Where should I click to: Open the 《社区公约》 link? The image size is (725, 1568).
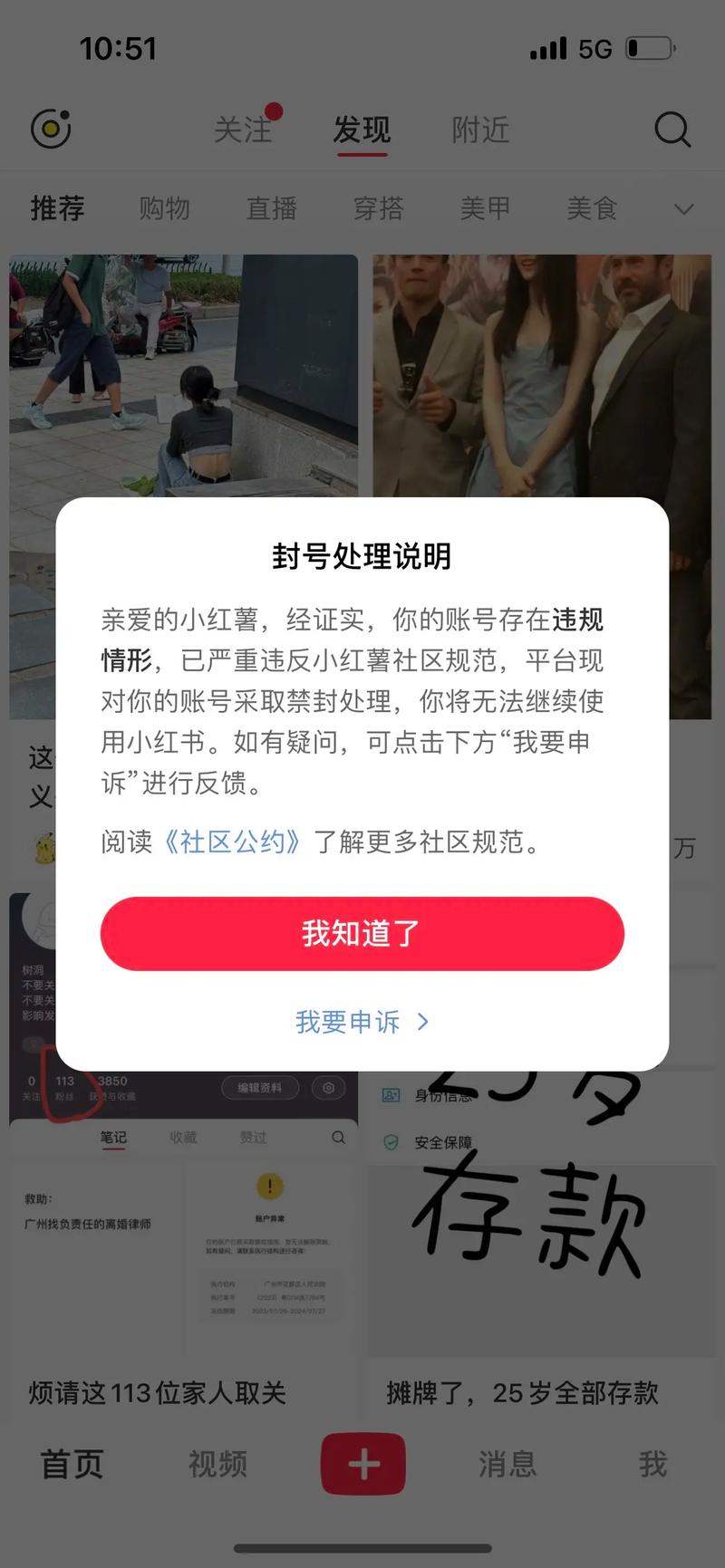[x=234, y=842]
